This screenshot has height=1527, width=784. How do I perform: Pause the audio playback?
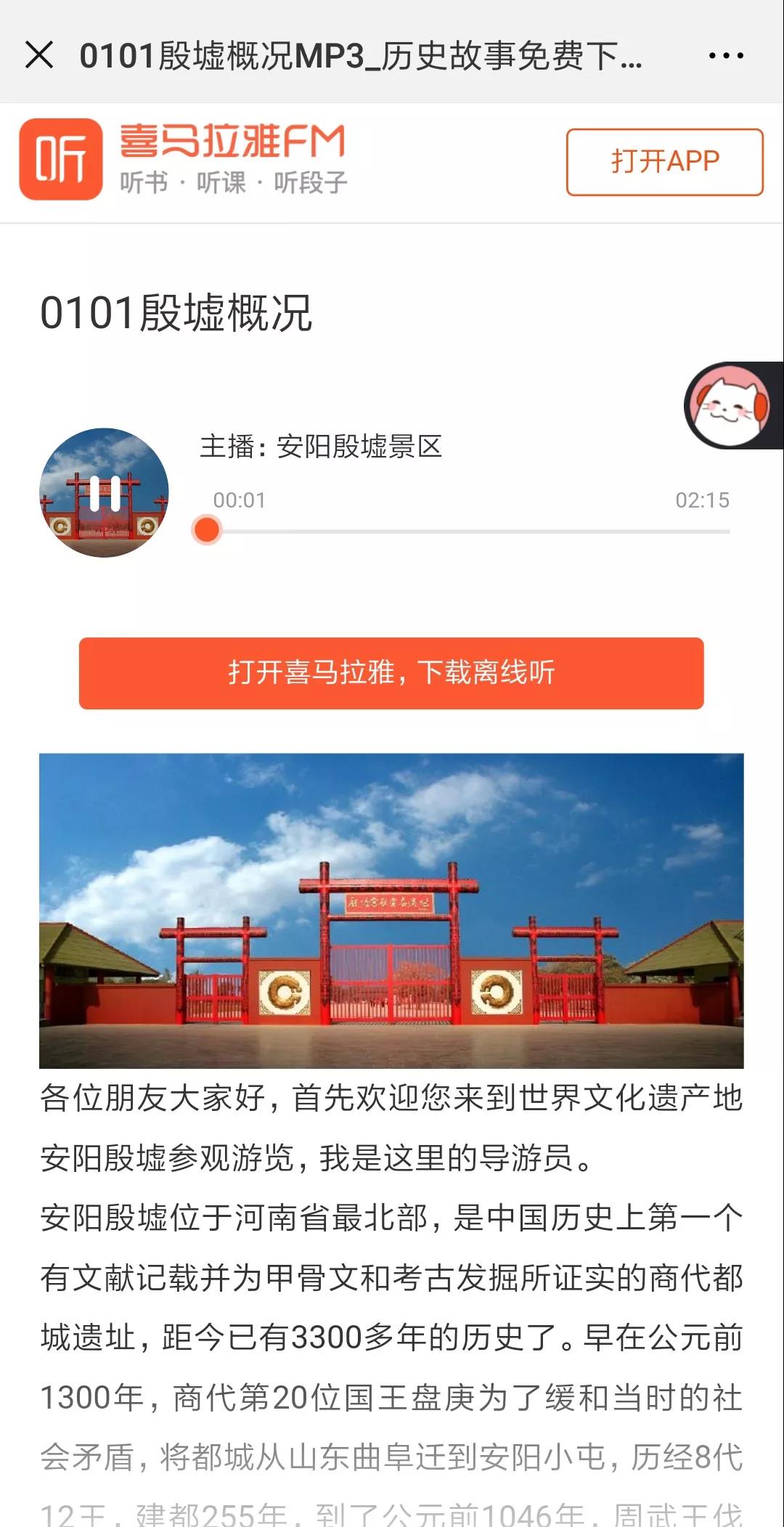[x=105, y=493]
